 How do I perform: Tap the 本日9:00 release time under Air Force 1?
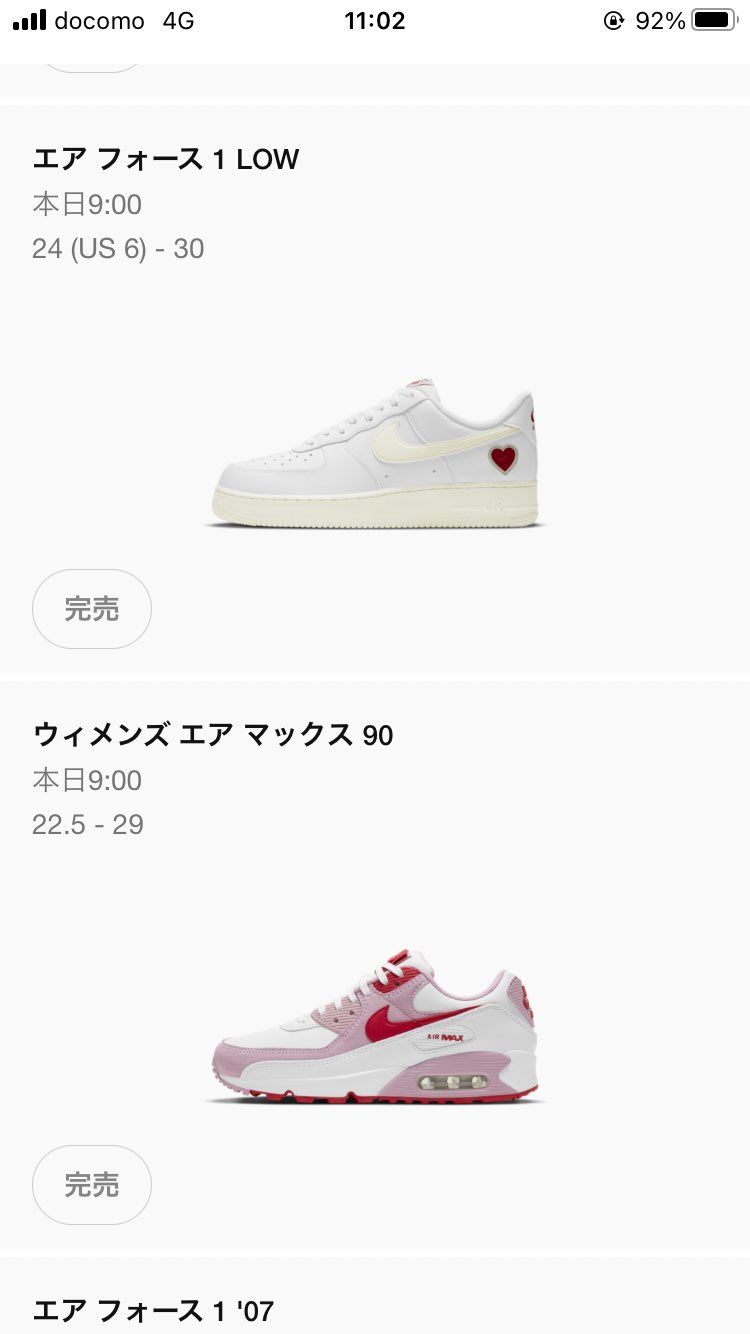[x=88, y=204]
